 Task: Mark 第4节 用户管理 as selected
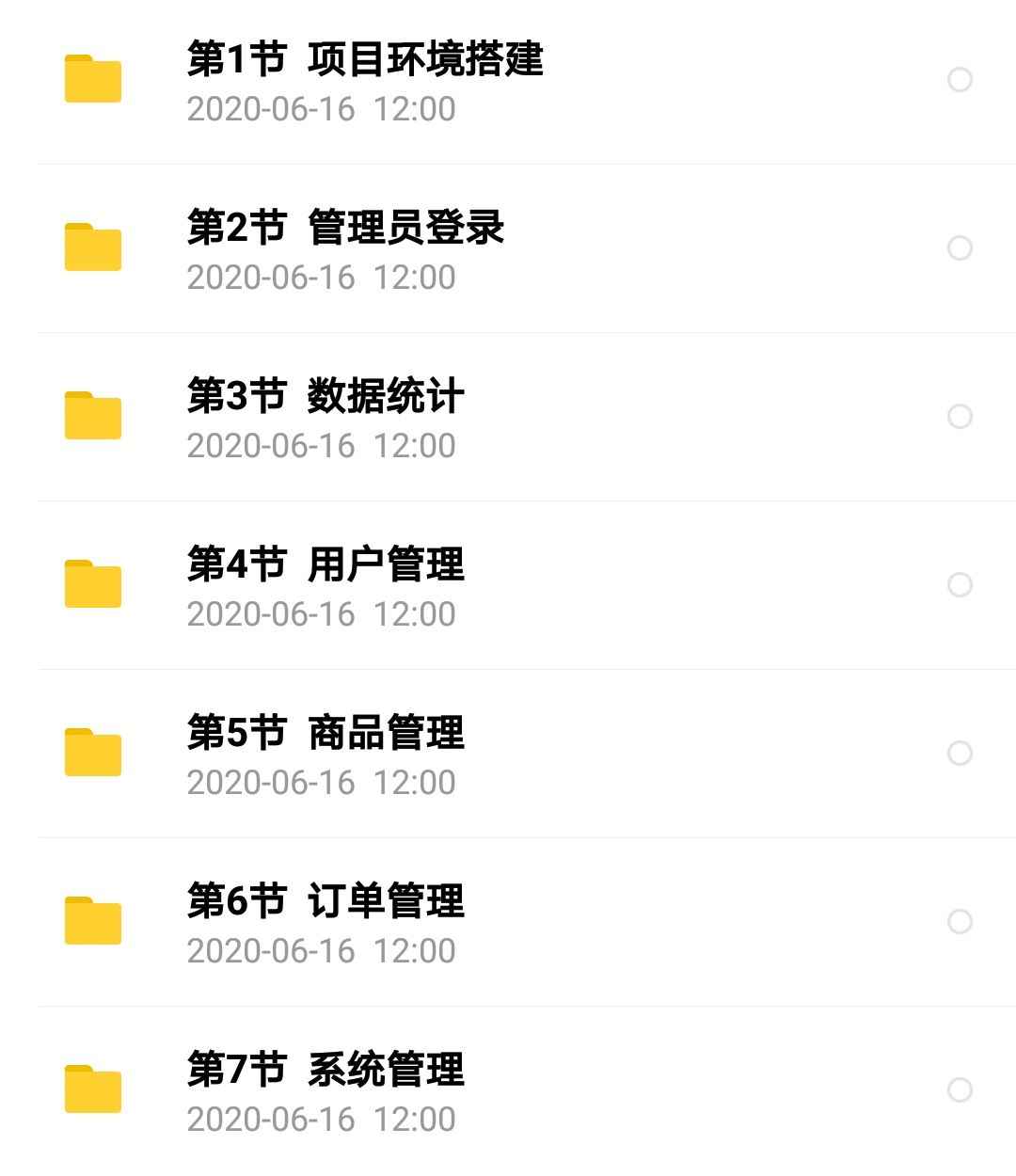tap(960, 585)
